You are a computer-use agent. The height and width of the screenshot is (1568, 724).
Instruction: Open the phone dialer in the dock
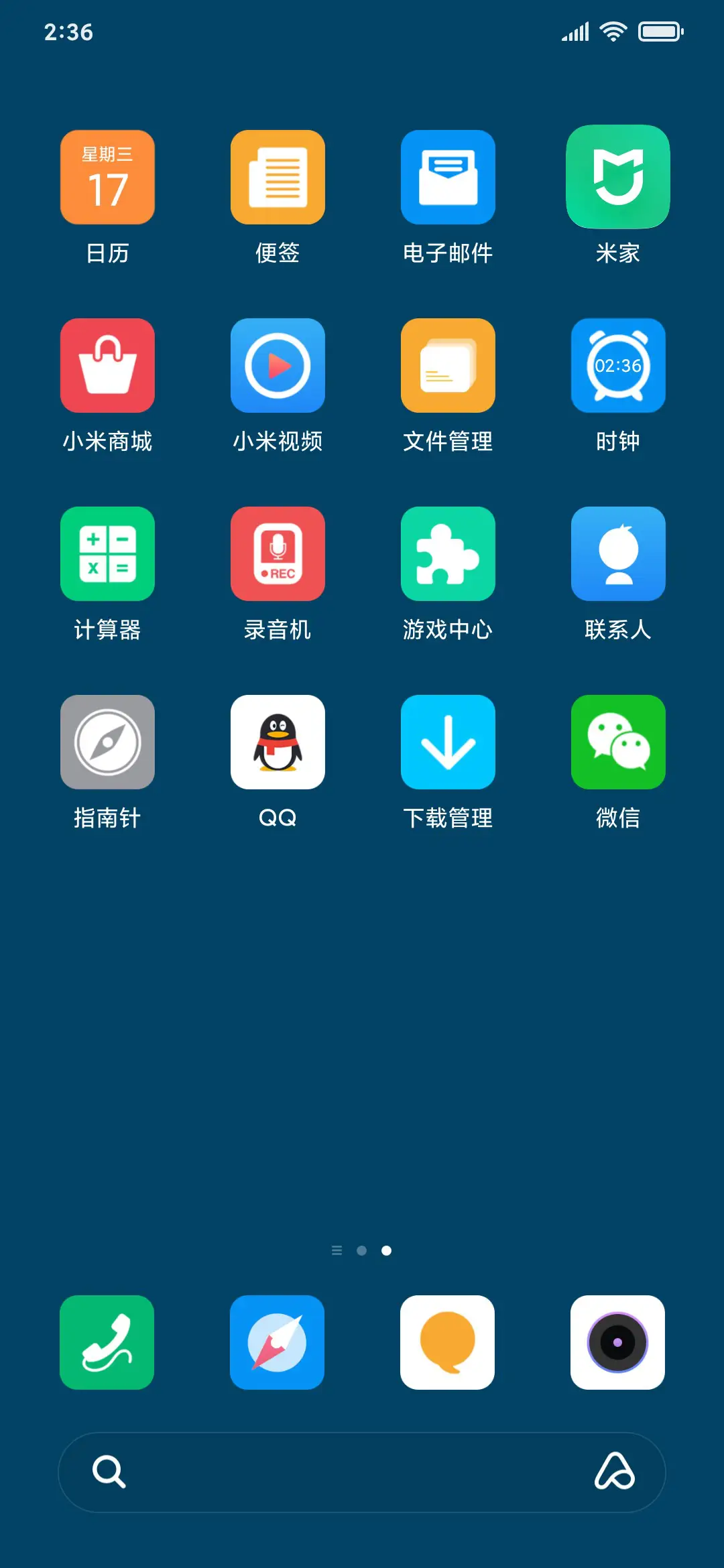[106, 1342]
